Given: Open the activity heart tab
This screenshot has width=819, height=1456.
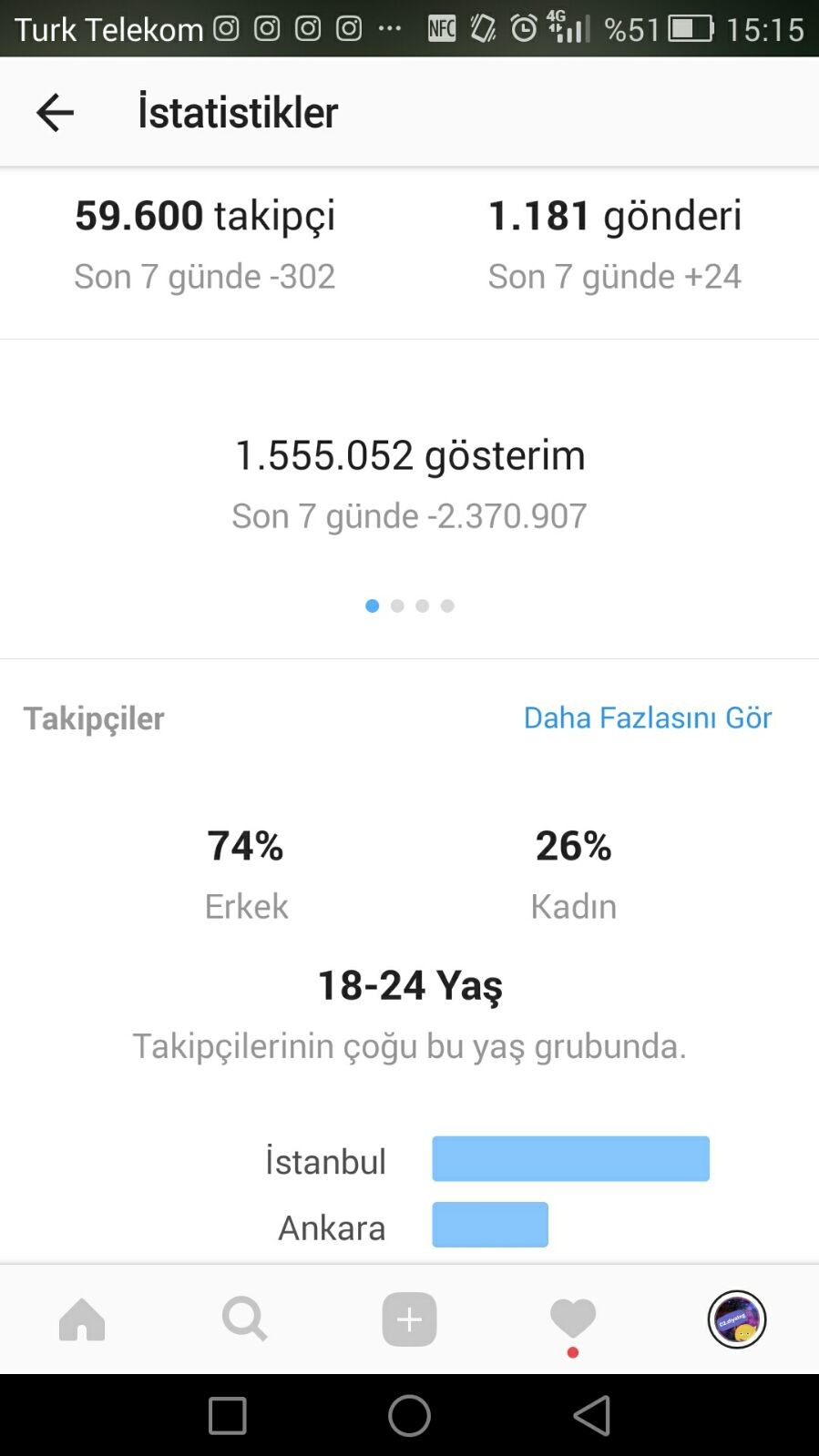Looking at the screenshot, I should tap(573, 1319).
